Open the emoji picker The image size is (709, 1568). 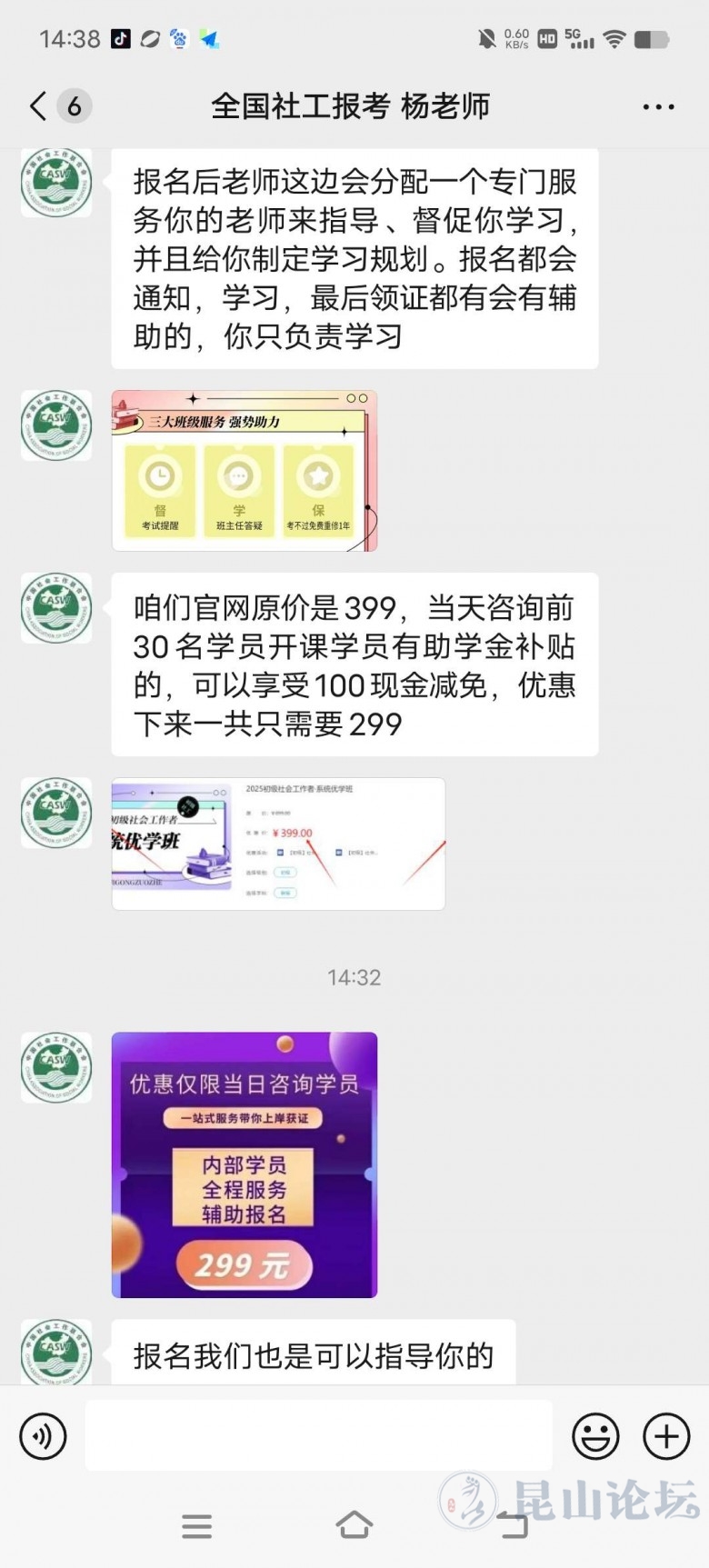(595, 1436)
